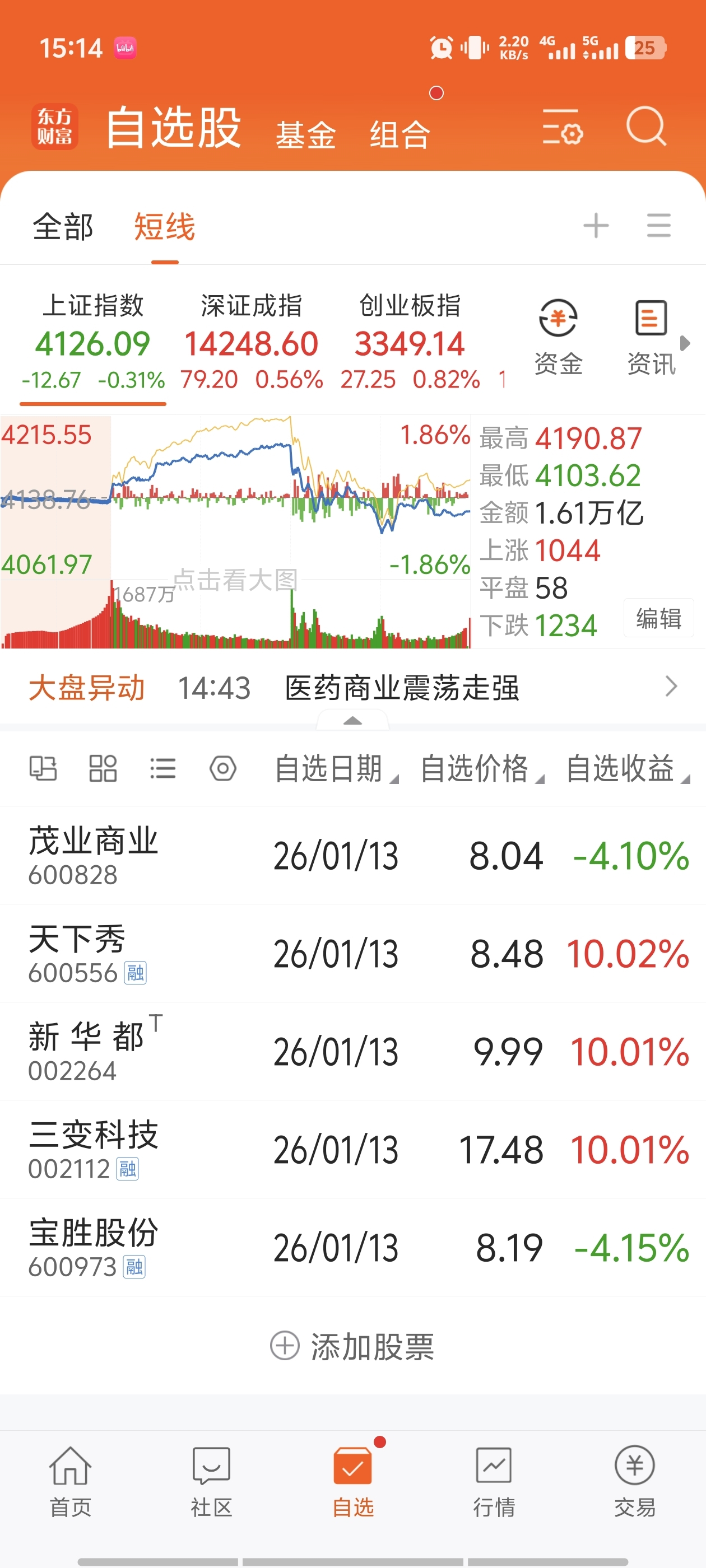Tap 编辑 beside the index stats
Image resolution: width=706 pixels, height=1568 pixels.
(658, 618)
